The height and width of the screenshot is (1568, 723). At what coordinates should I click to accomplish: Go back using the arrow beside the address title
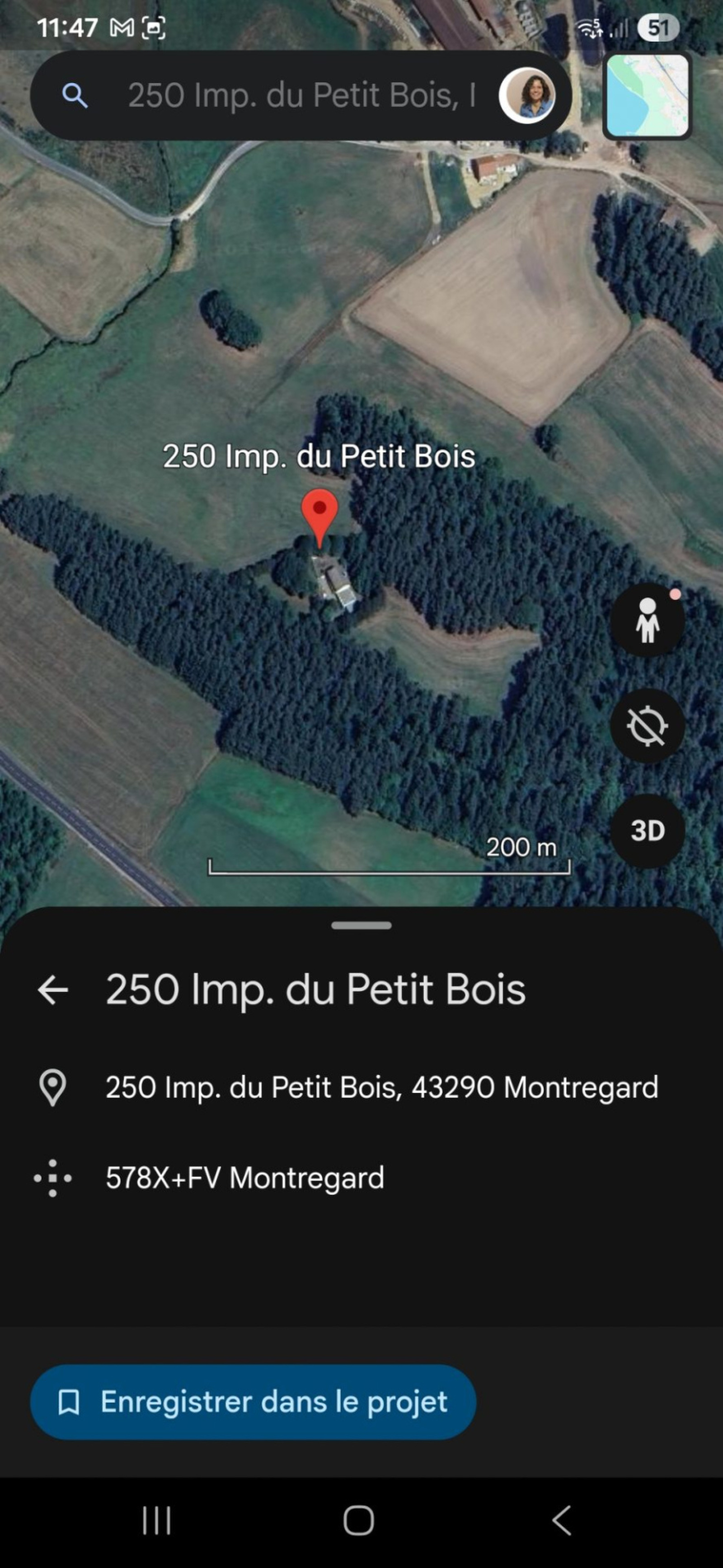53,989
